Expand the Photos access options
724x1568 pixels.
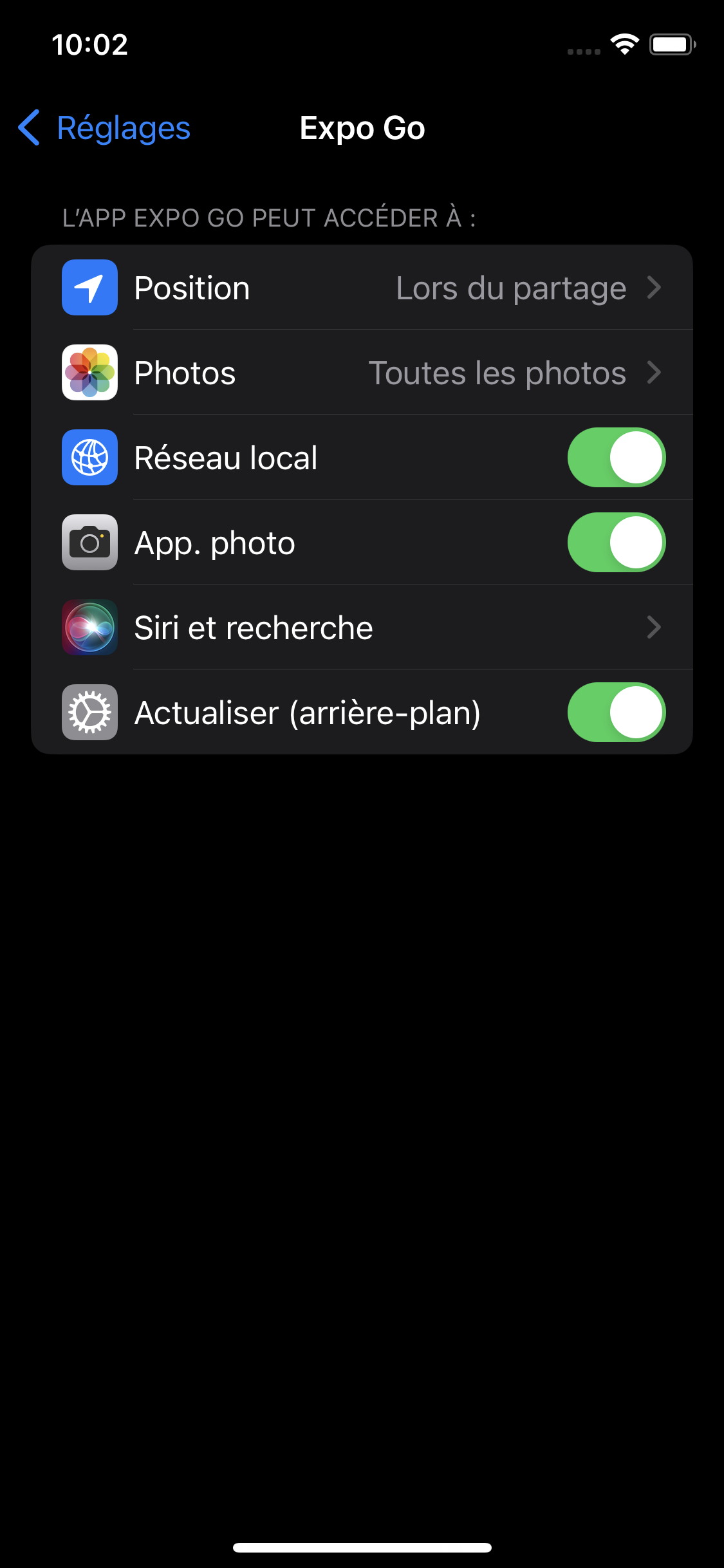click(360, 372)
